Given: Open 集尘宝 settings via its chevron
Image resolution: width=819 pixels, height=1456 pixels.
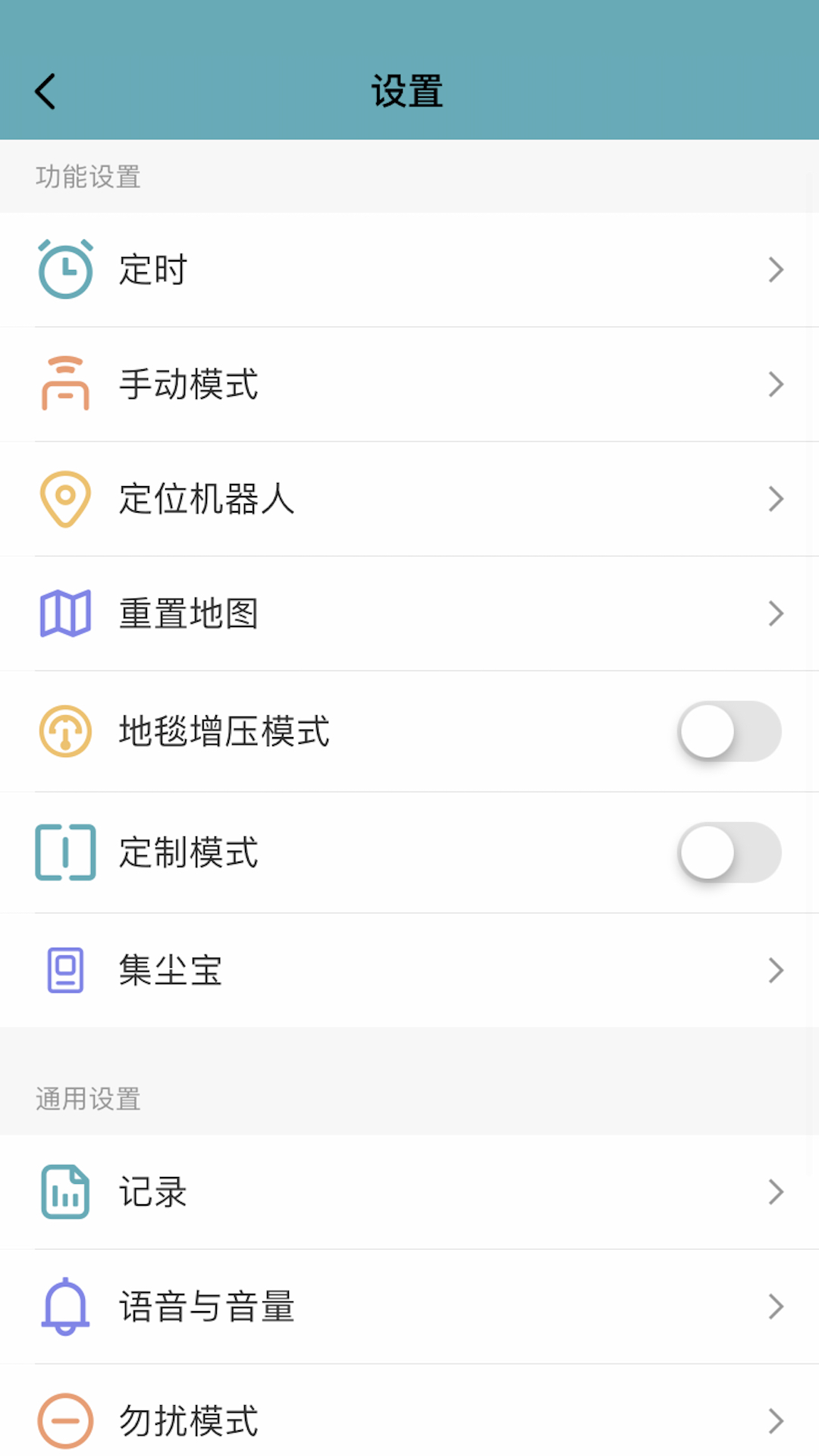Looking at the screenshot, I should [x=777, y=970].
